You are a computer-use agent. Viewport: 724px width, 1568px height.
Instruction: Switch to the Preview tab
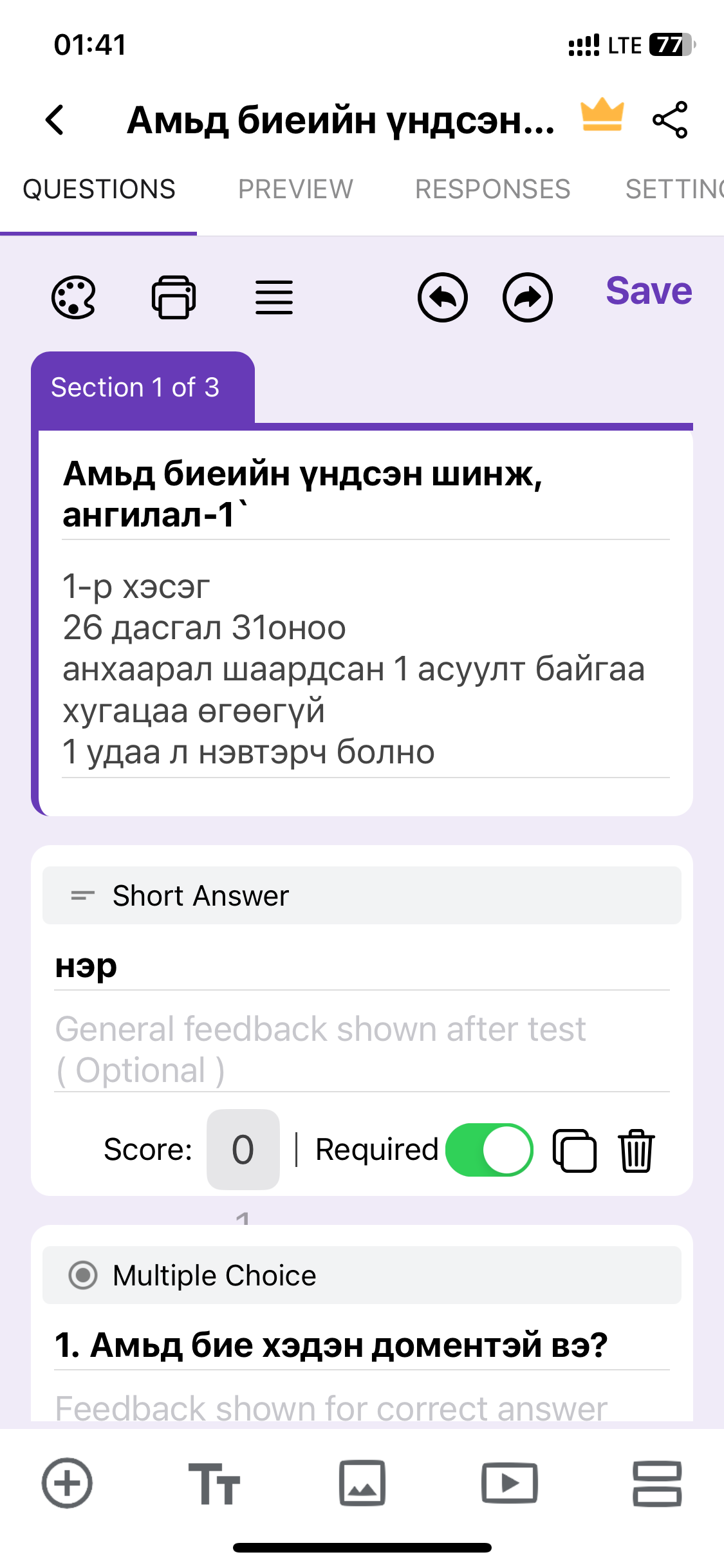click(x=295, y=189)
